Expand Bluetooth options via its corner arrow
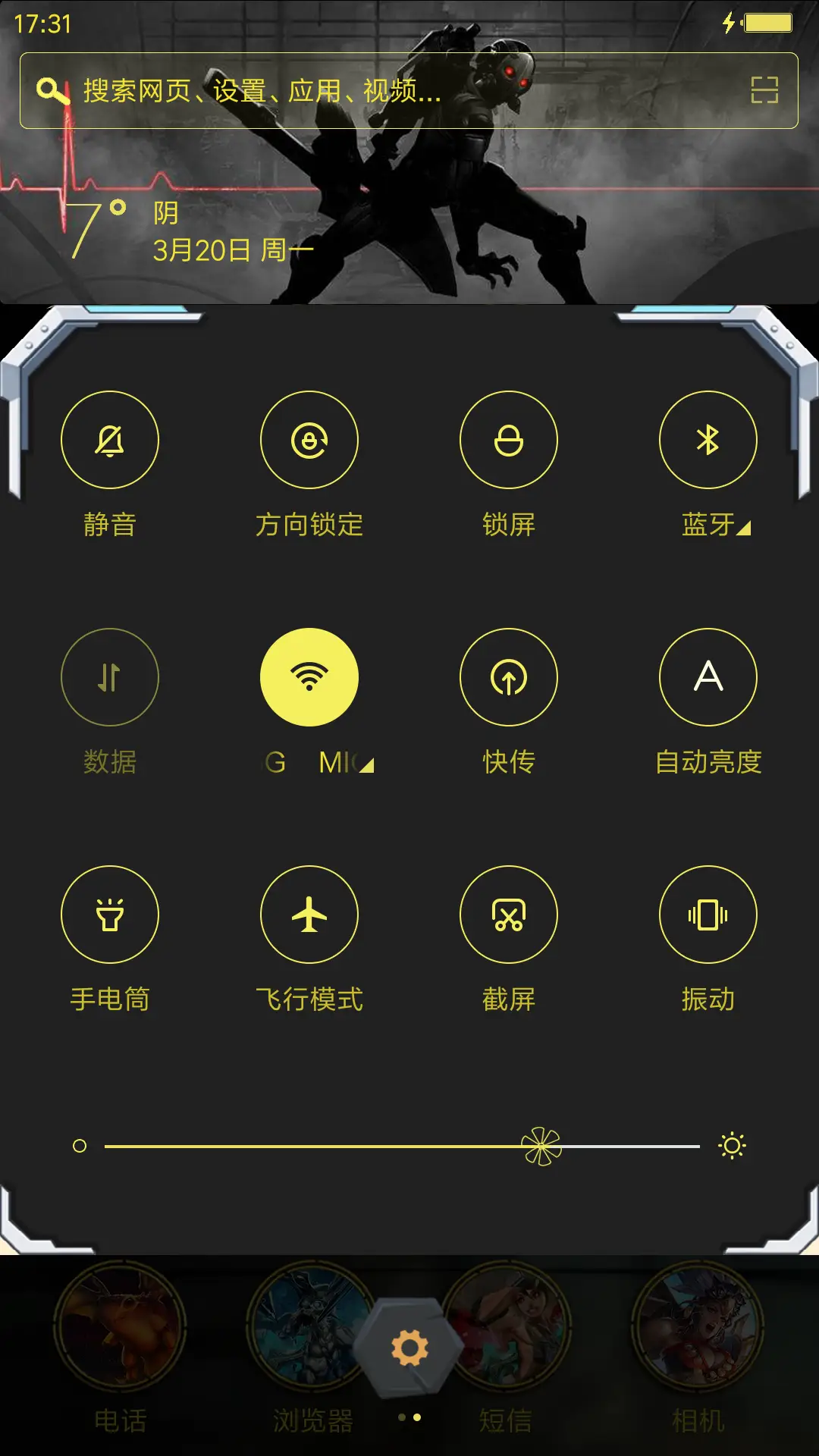This screenshot has width=819, height=1456. (744, 529)
